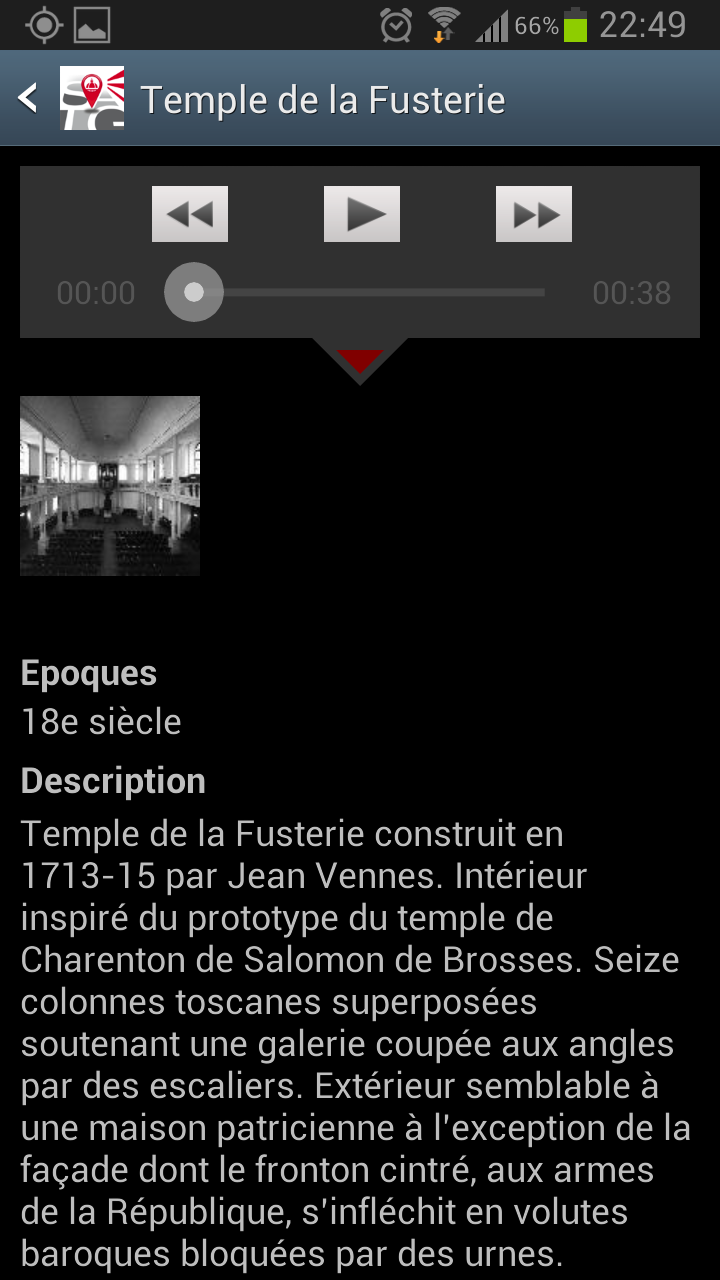Rewind the audio track
Image resolution: width=720 pixels, height=1280 pixels.
pyautogui.click(x=190, y=214)
